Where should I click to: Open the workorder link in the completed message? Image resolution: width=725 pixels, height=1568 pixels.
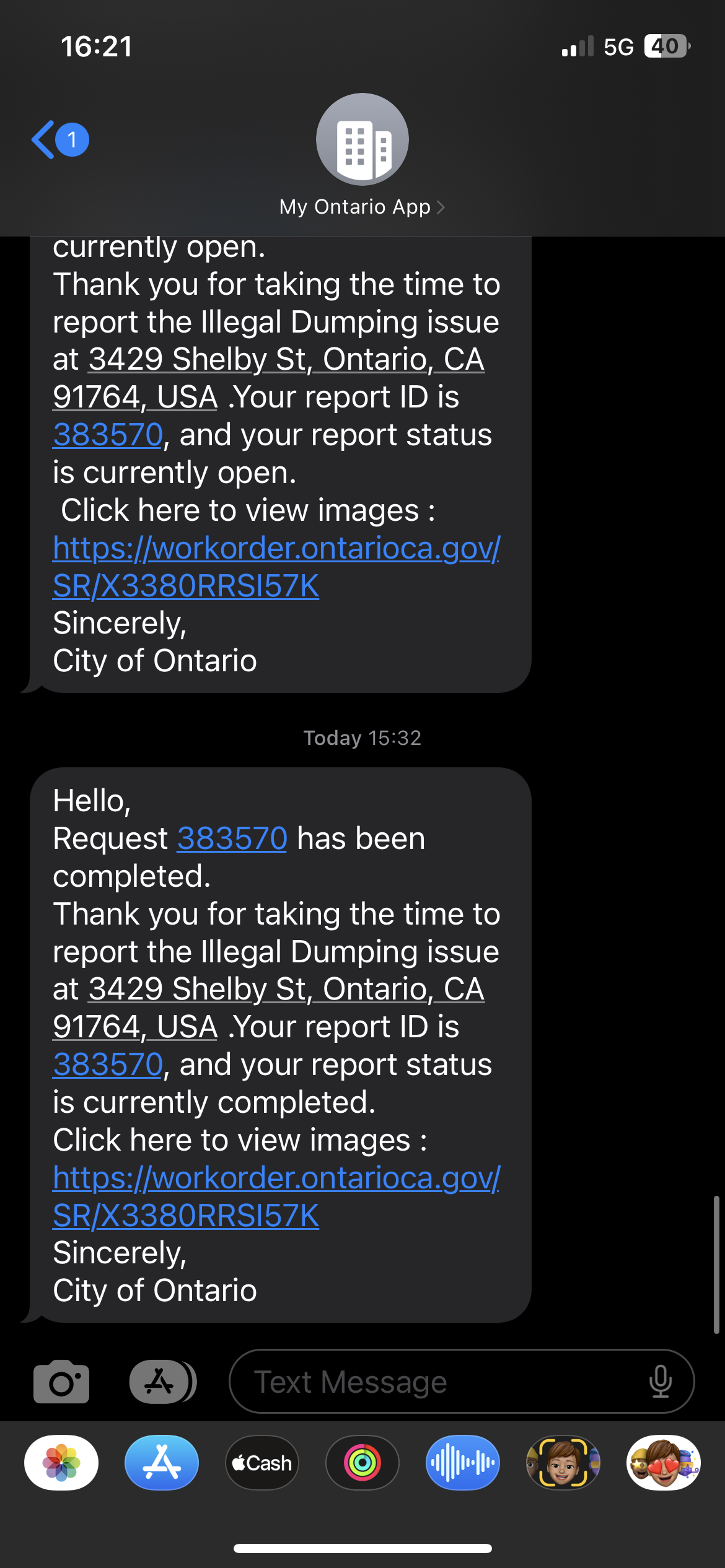pos(276,1196)
